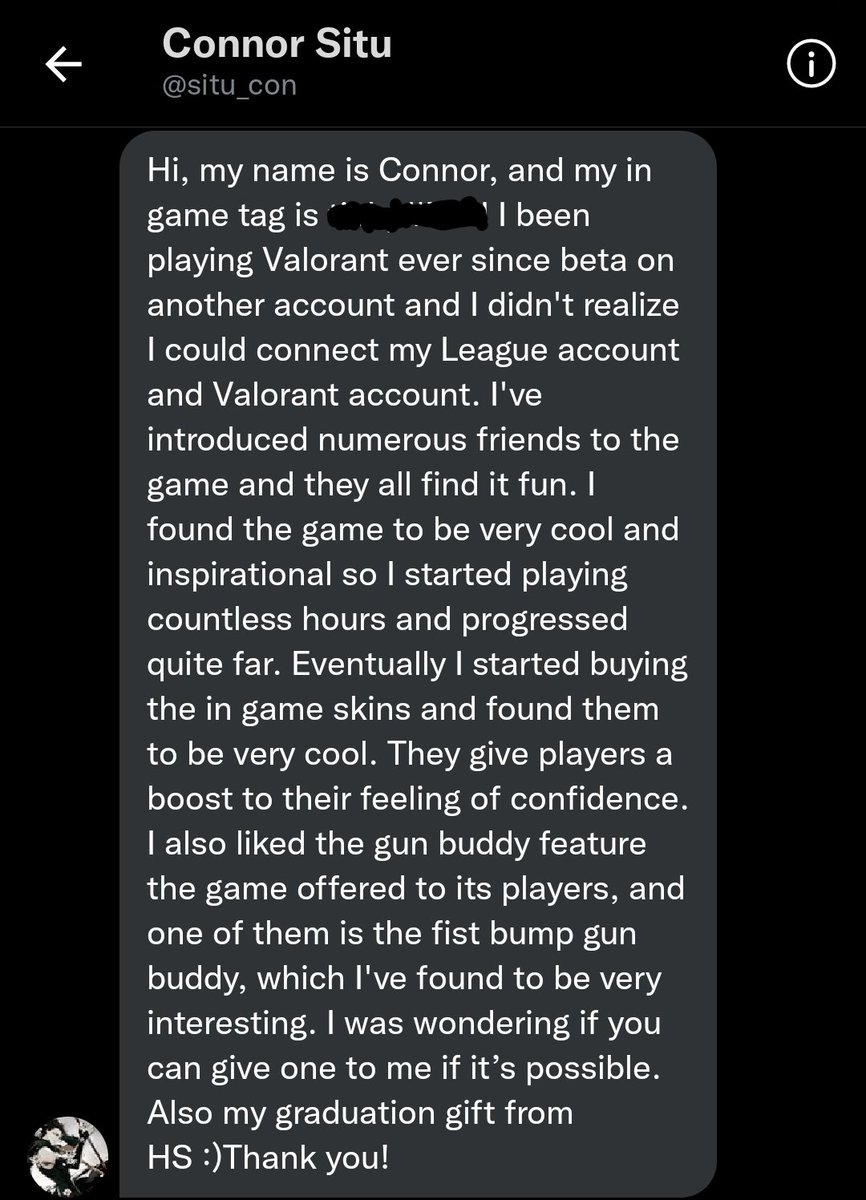Image resolution: width=866 pixels, height=1200 pixels.
Task: Open conversation info for Connor Situ
Action: coord(810,66)
